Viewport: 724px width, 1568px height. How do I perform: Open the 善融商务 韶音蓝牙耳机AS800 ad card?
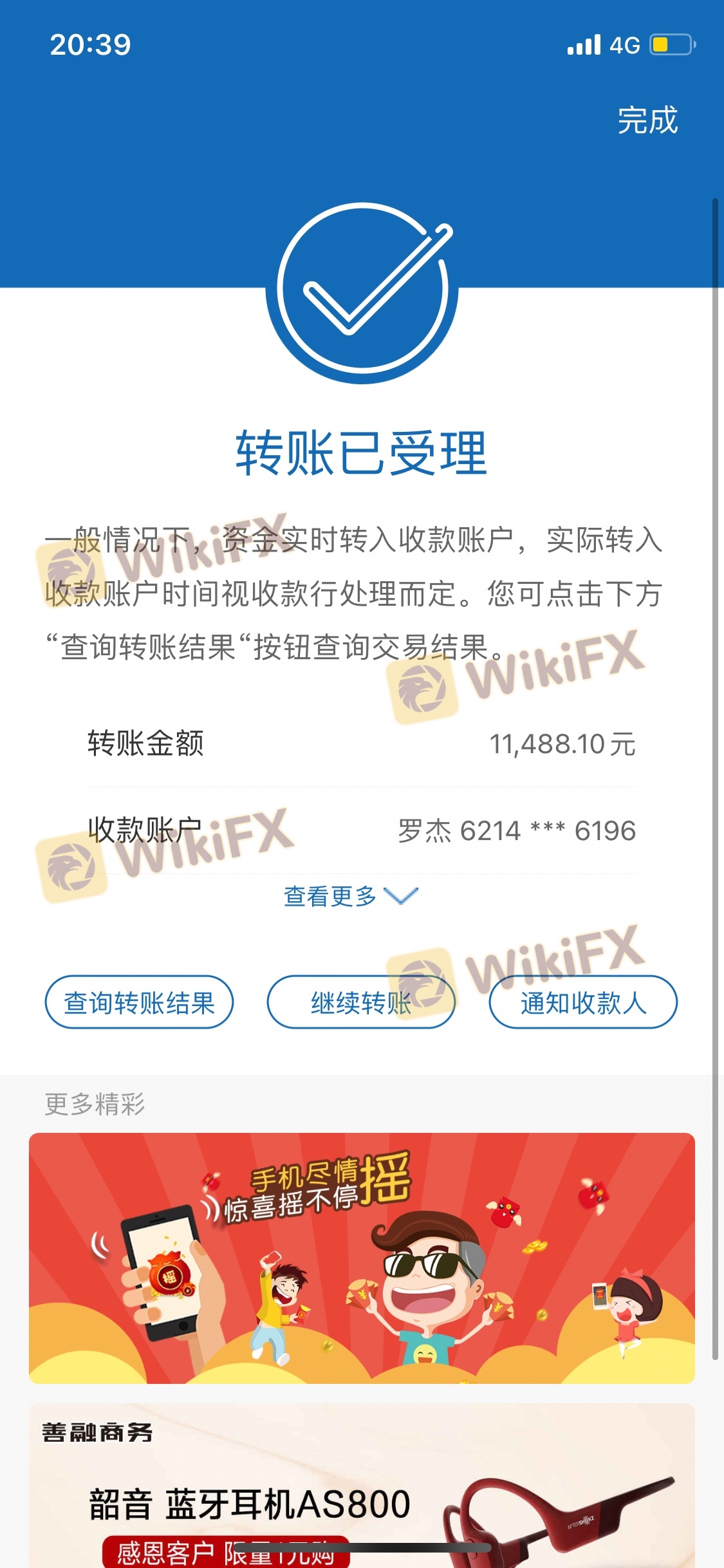[x=362, y=1487]
